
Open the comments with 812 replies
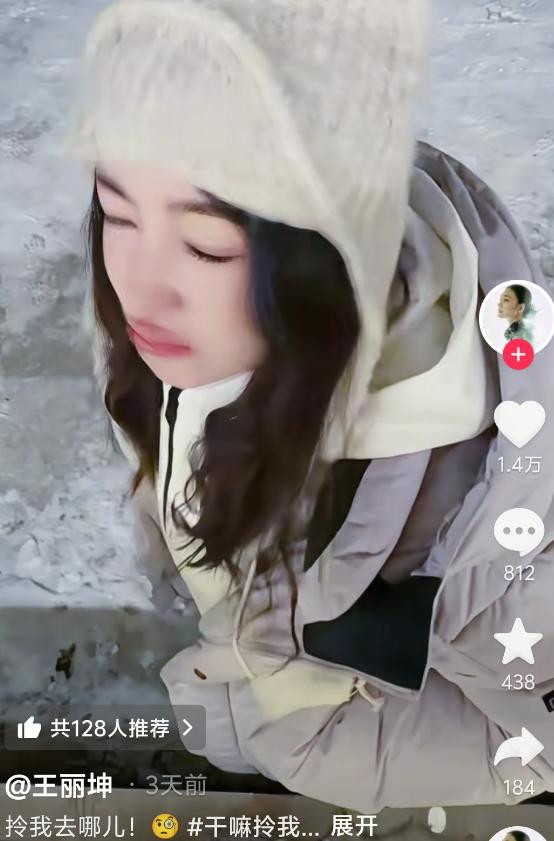pyautogui.click(x=519, y=532)
